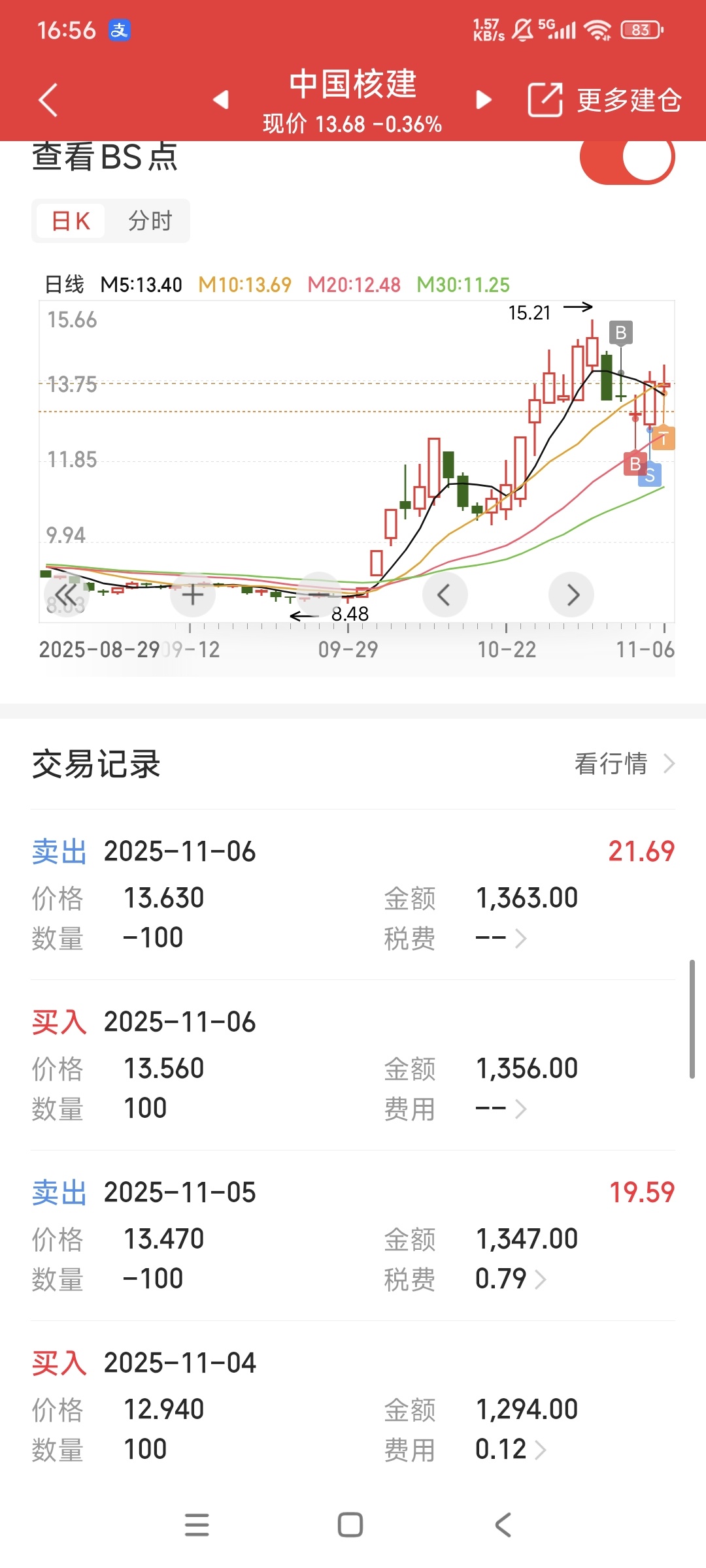The image size is (706, 1568).
Task: Move chart right with the right chevron
Action: click(571, 595)
